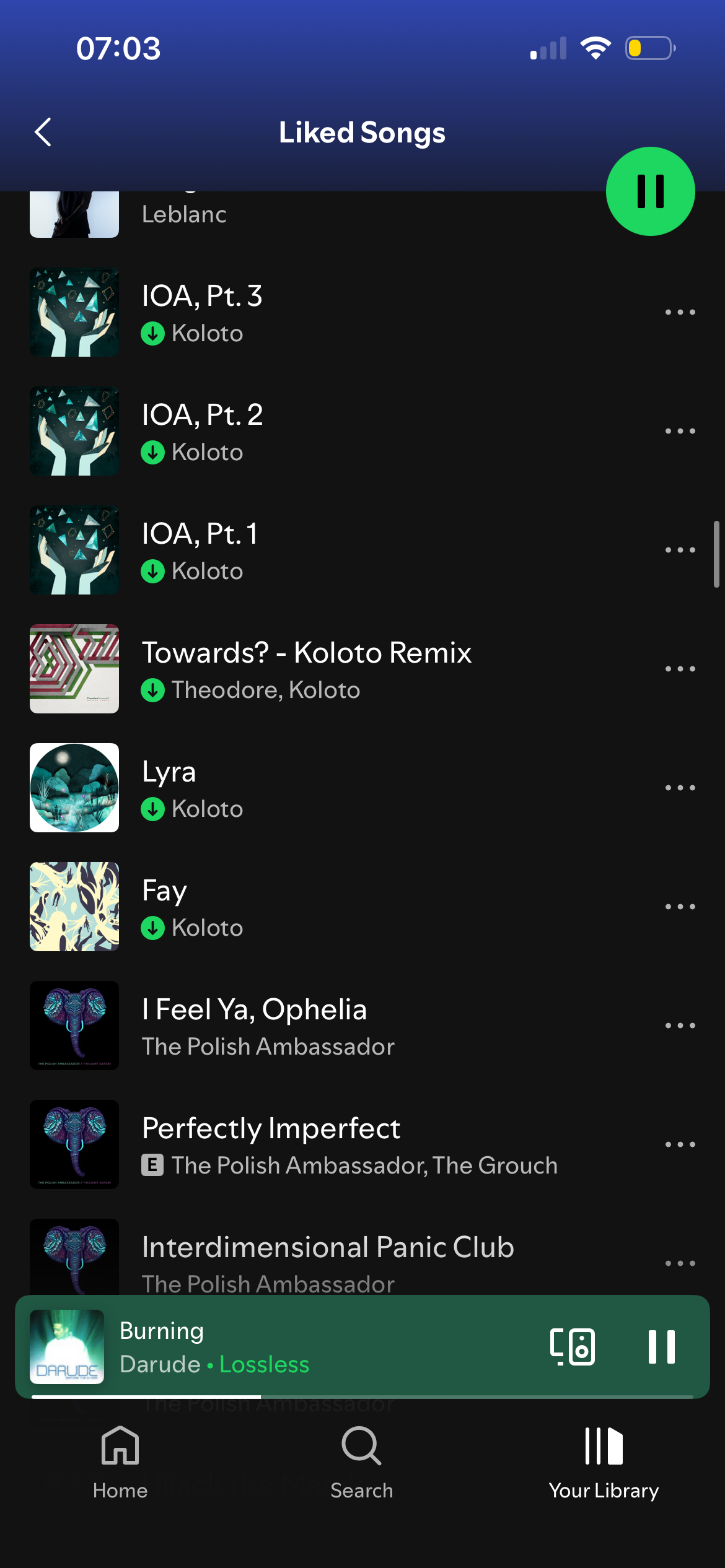
Task: Play IOA, Pt. 3 by Koloto
Action: coord(310,312)
